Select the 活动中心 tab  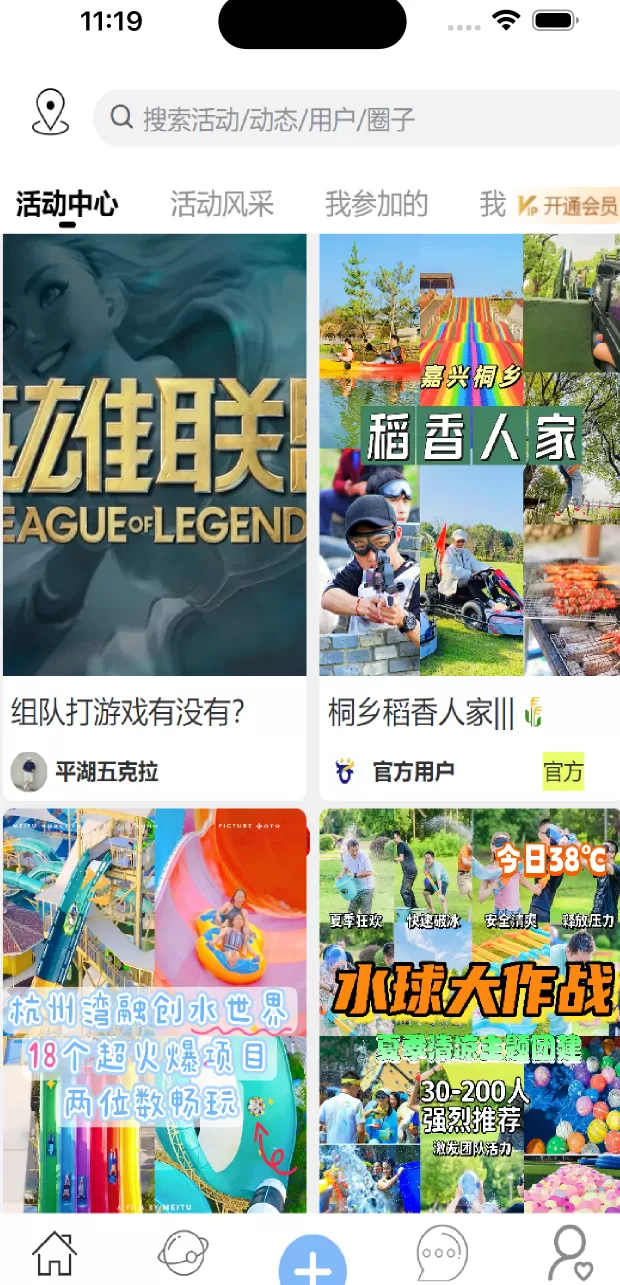(67, 205)
